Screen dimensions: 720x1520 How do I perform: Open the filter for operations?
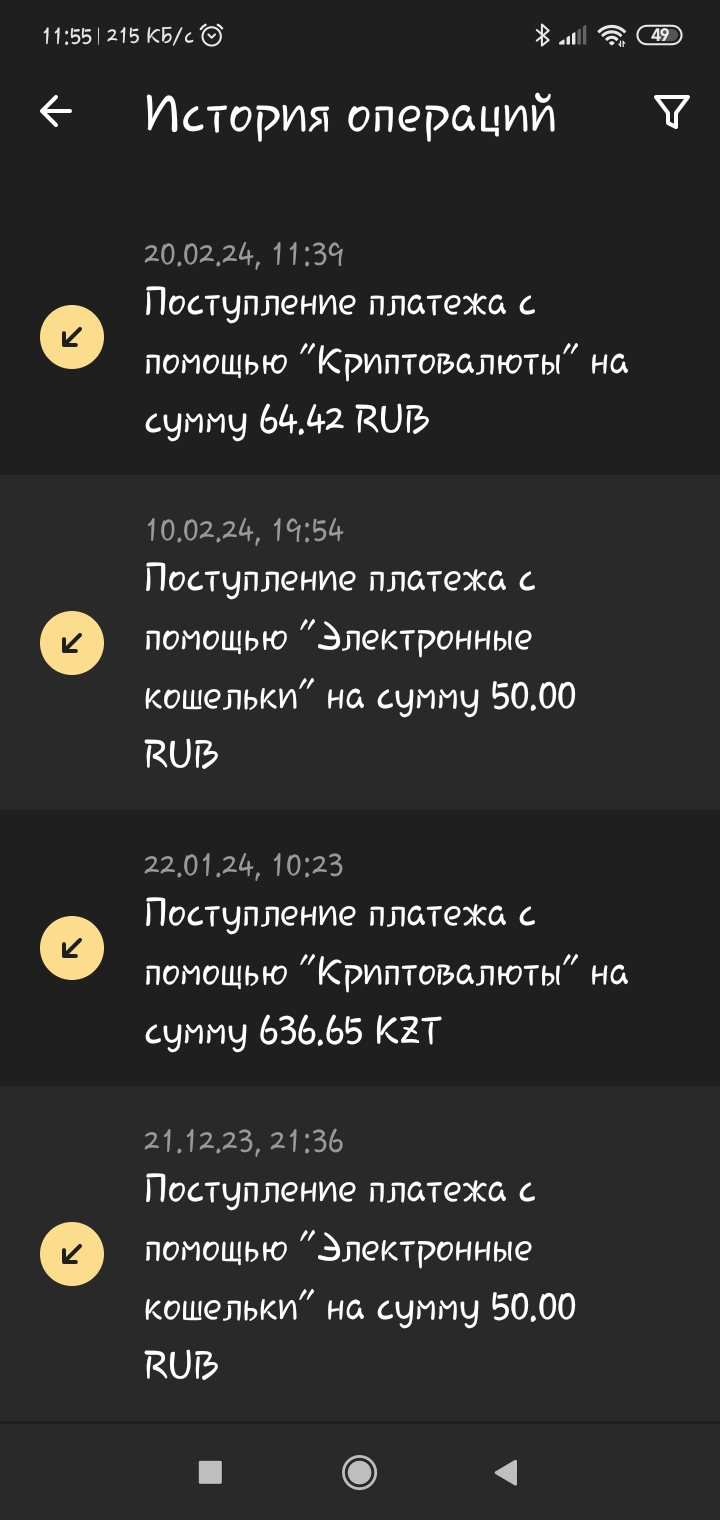[672, 113]
